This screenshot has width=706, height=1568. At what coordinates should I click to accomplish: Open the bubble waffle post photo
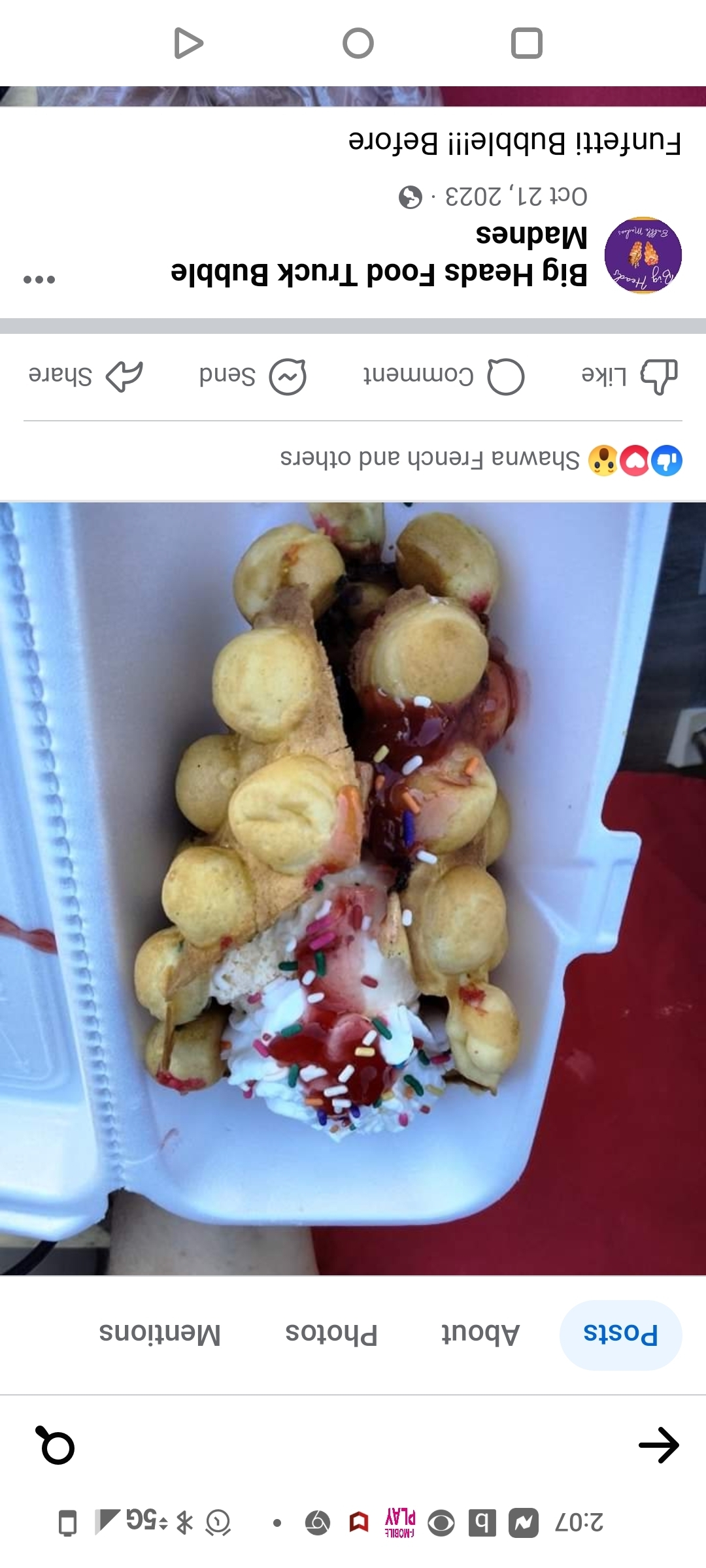pos(353,889)
